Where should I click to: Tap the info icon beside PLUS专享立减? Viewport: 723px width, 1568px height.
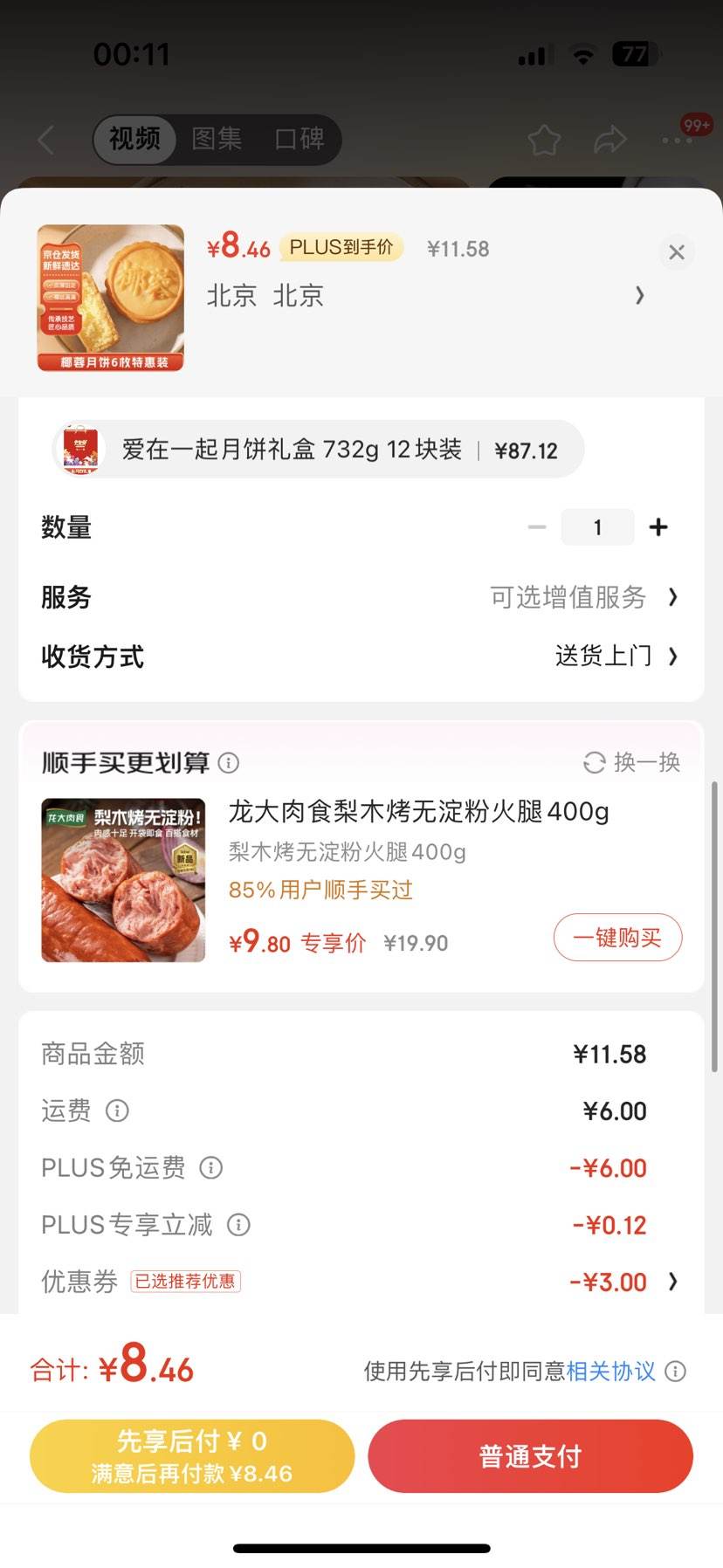coord(238,1225)
